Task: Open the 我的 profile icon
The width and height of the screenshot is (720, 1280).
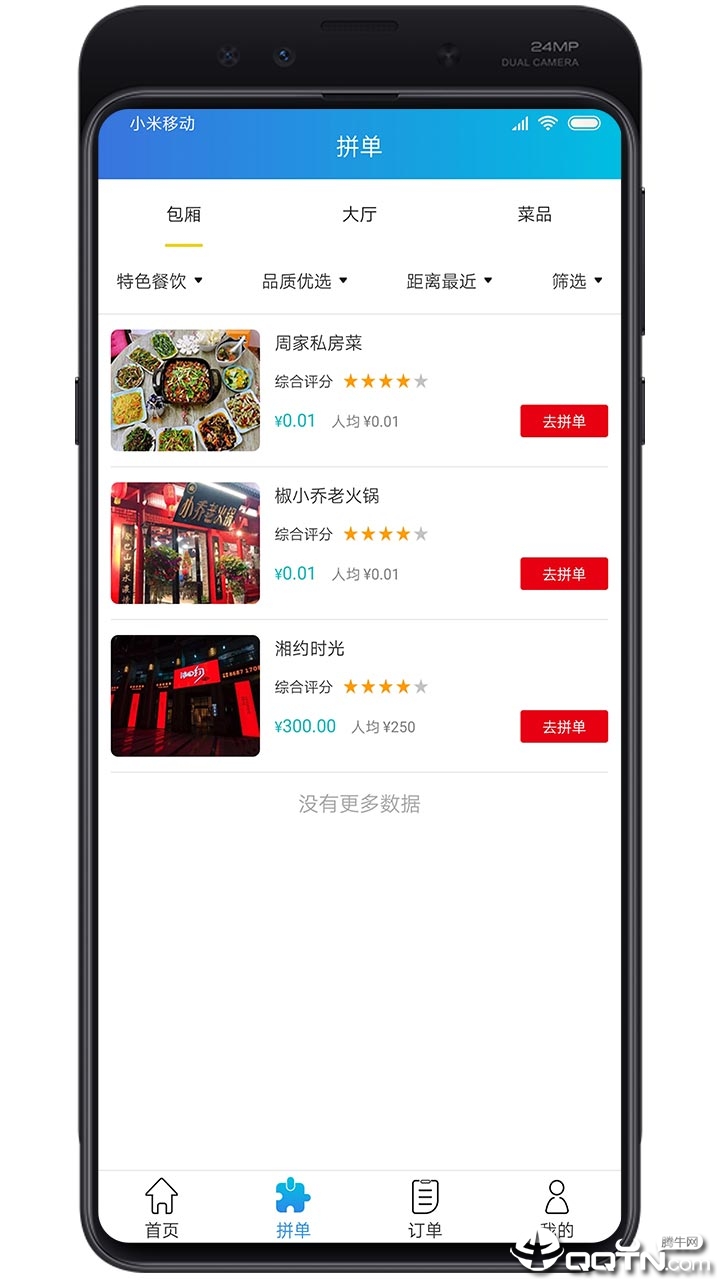Action: point(557,1194)
